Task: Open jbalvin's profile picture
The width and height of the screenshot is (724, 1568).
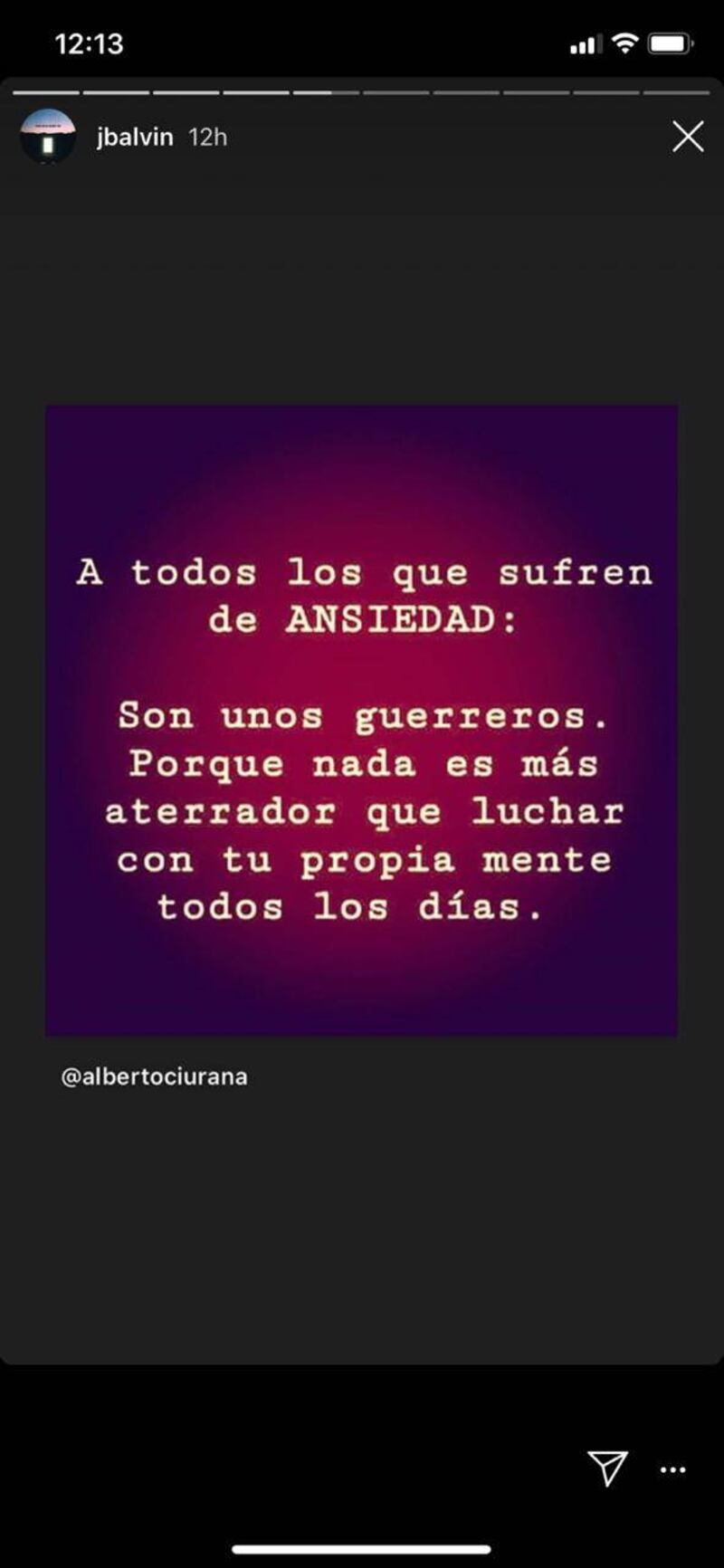Action: pos(48,136)
